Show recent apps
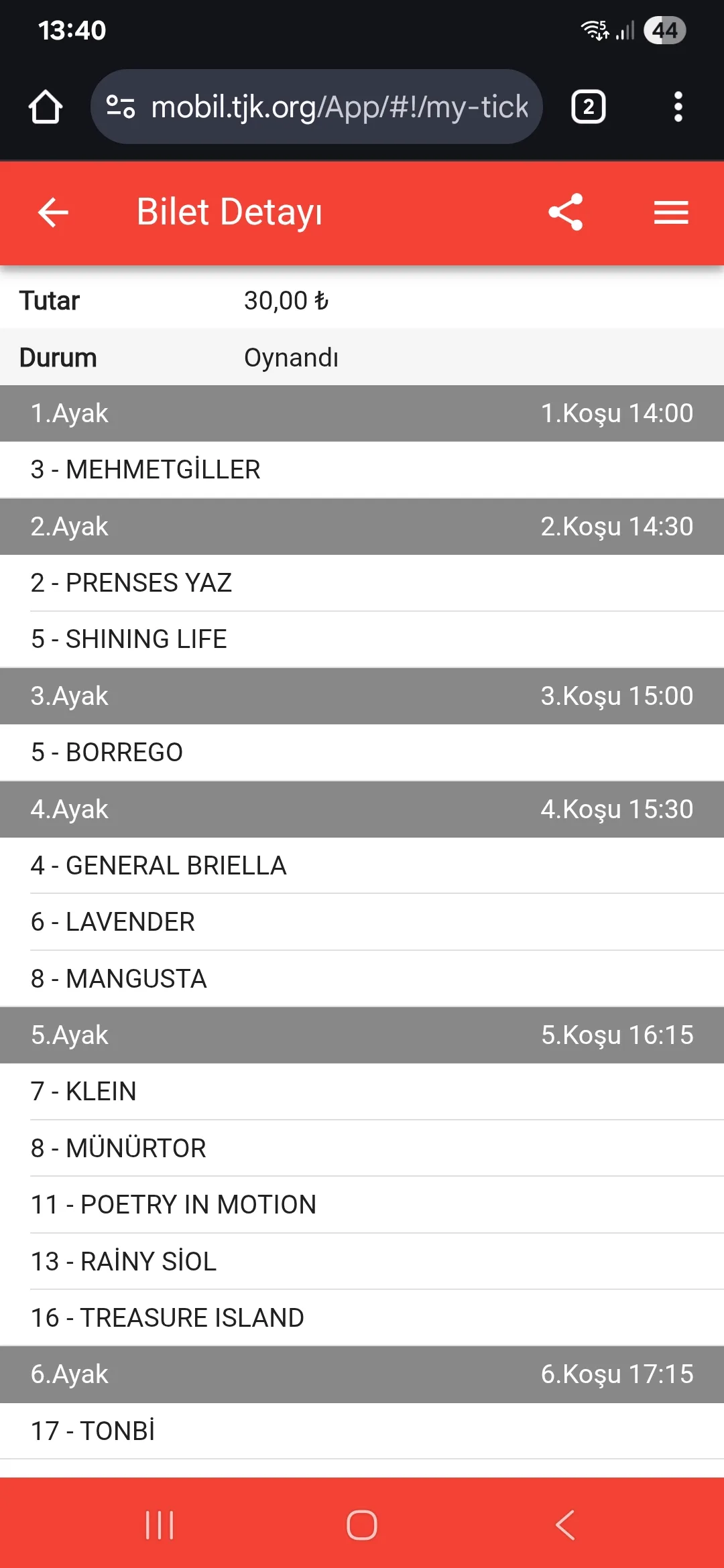The image size is (724, 1568). [160, 1525]
